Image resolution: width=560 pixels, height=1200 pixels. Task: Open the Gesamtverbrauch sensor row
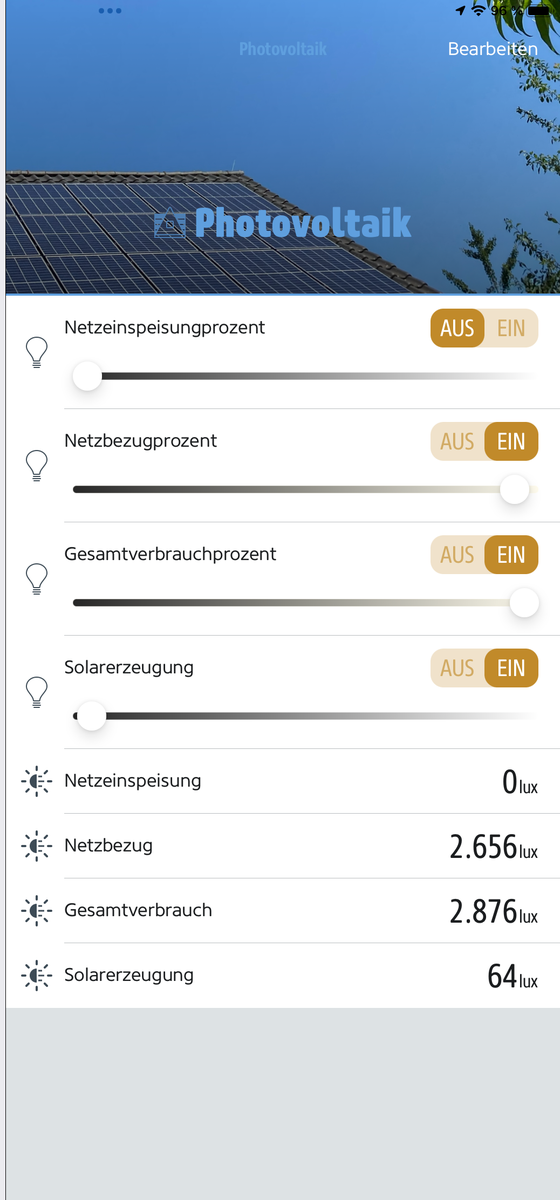coord(282,911)
